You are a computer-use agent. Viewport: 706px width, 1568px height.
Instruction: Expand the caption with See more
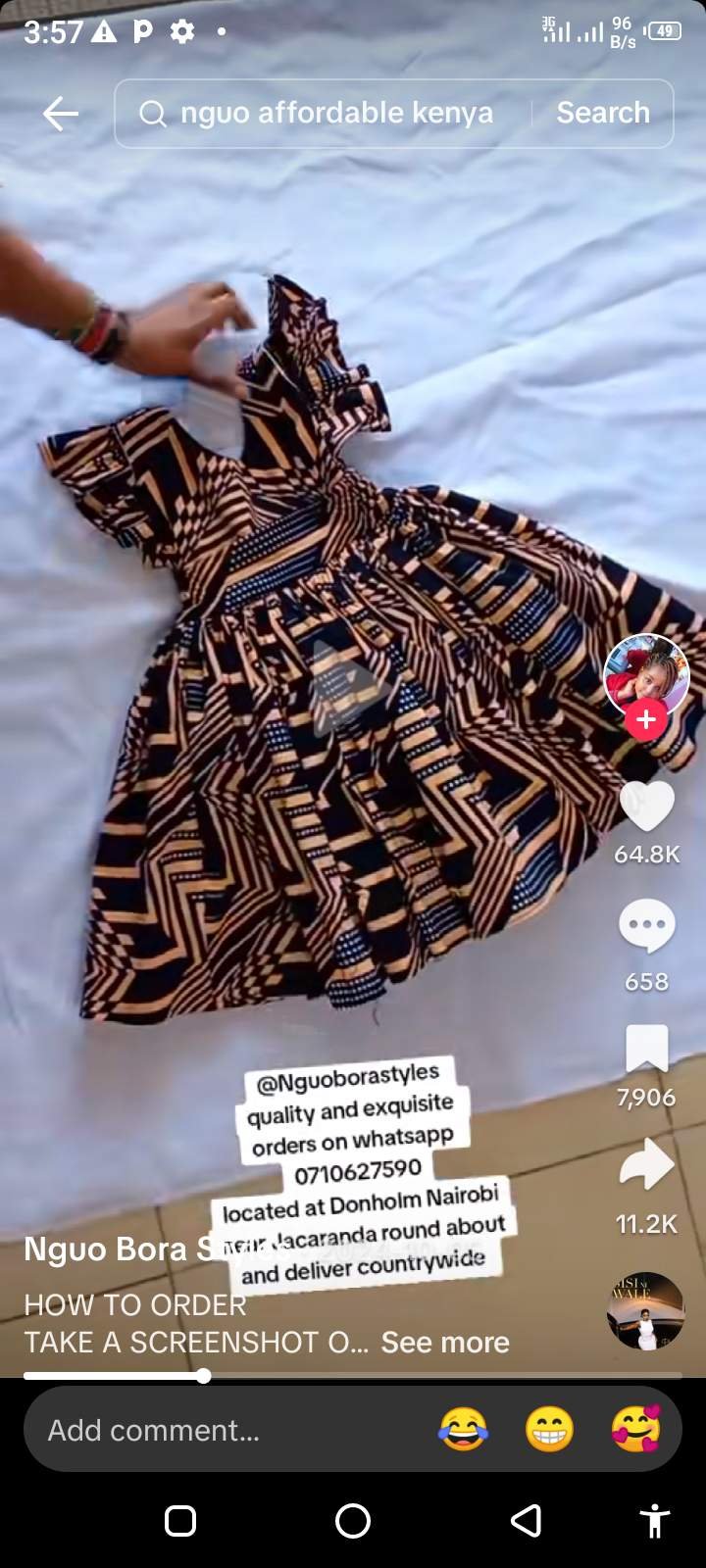click(x=445, y=1343)
